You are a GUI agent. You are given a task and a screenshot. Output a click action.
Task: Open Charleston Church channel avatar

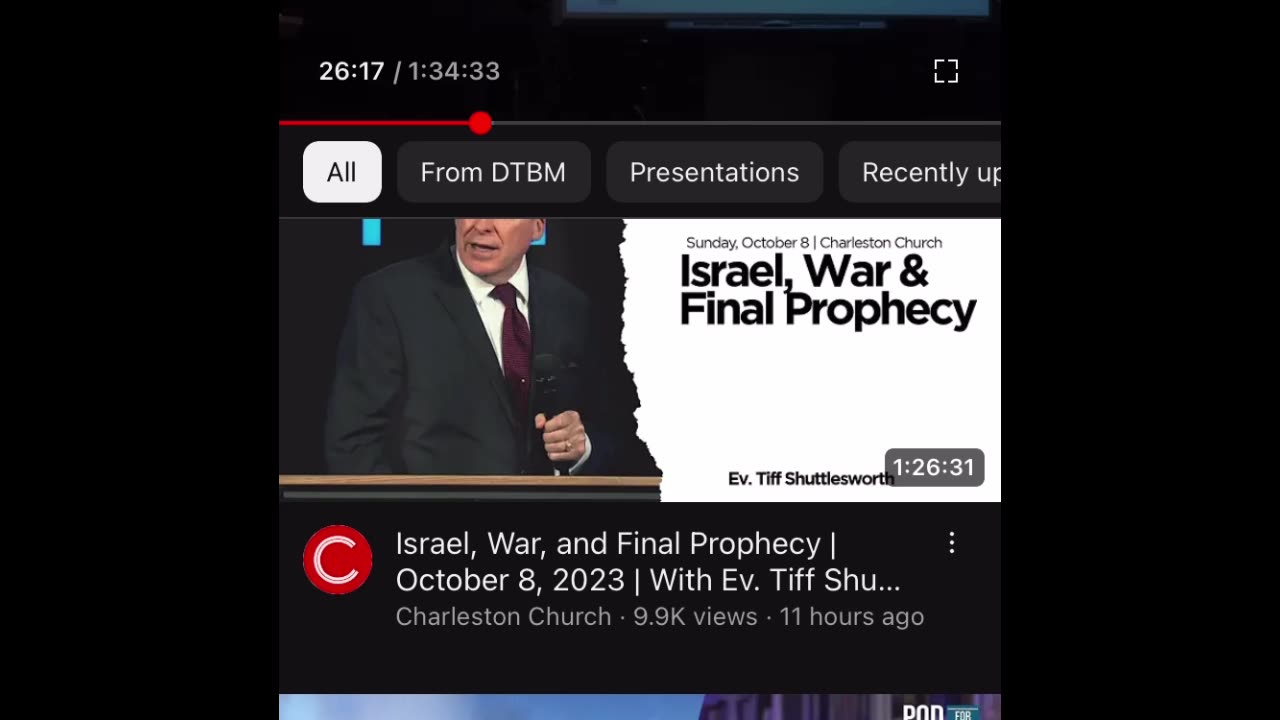[338, 560]
